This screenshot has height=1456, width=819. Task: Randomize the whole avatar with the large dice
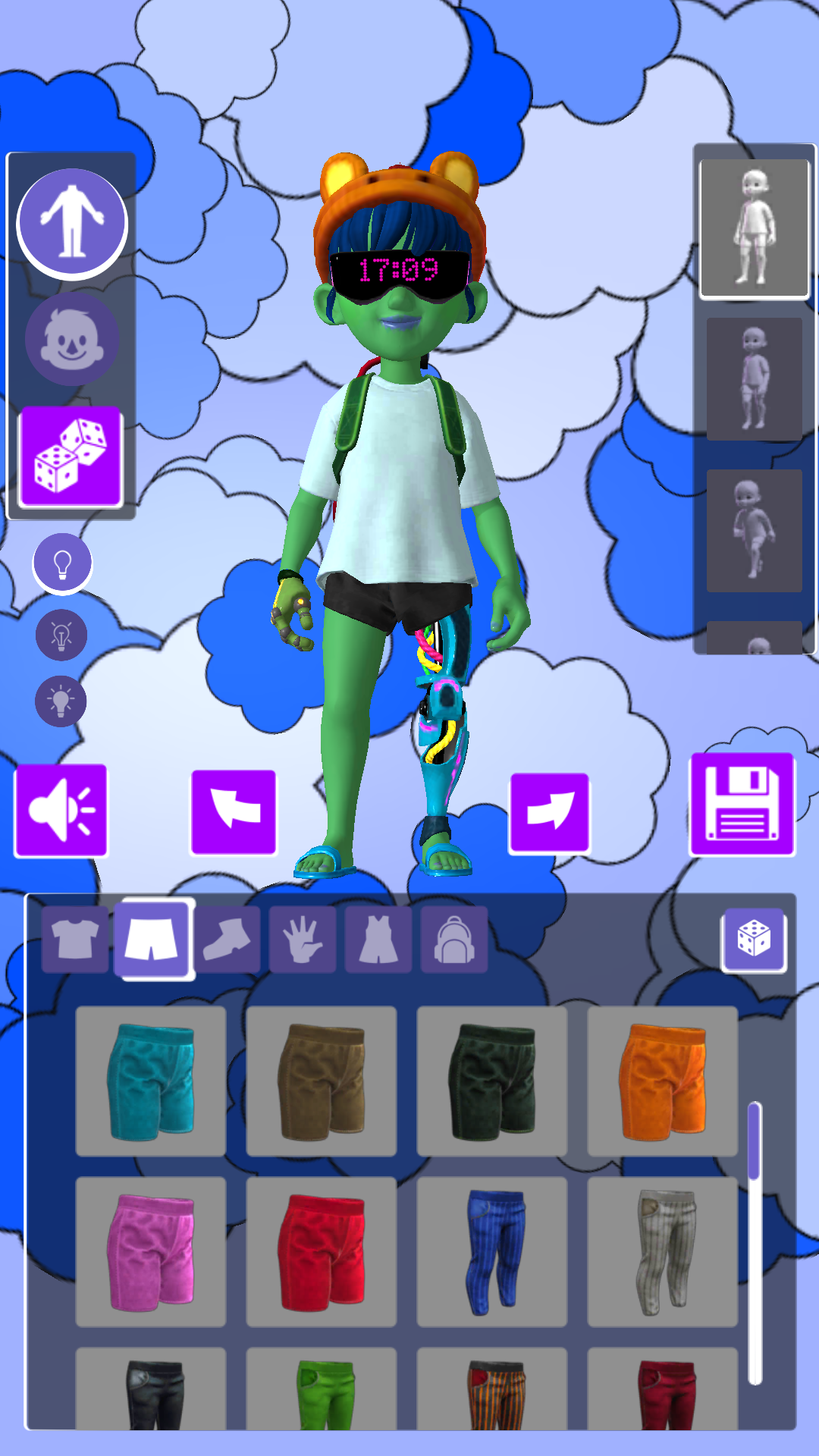[x=71, y=457]
